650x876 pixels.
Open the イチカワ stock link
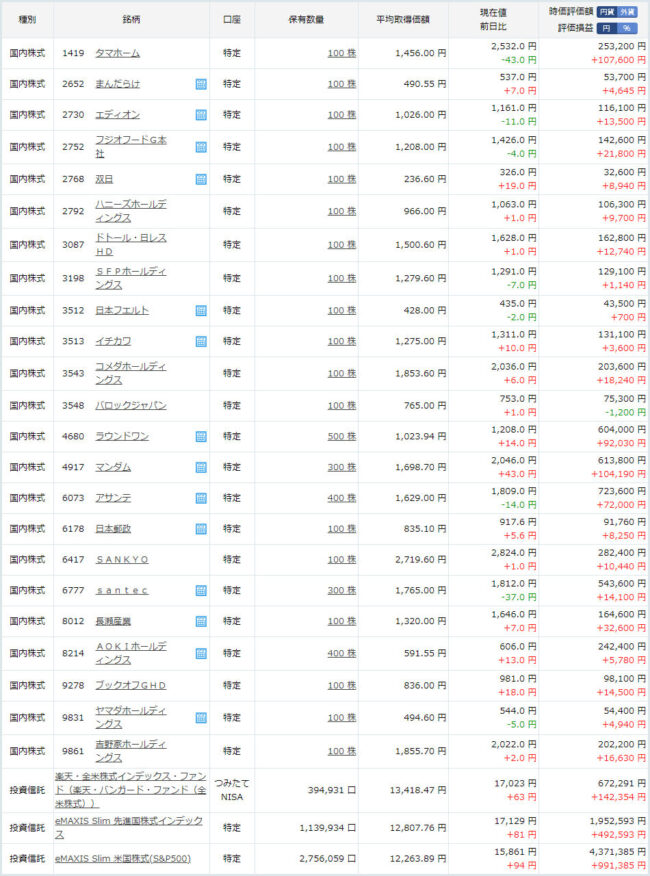tap(113, 341)
